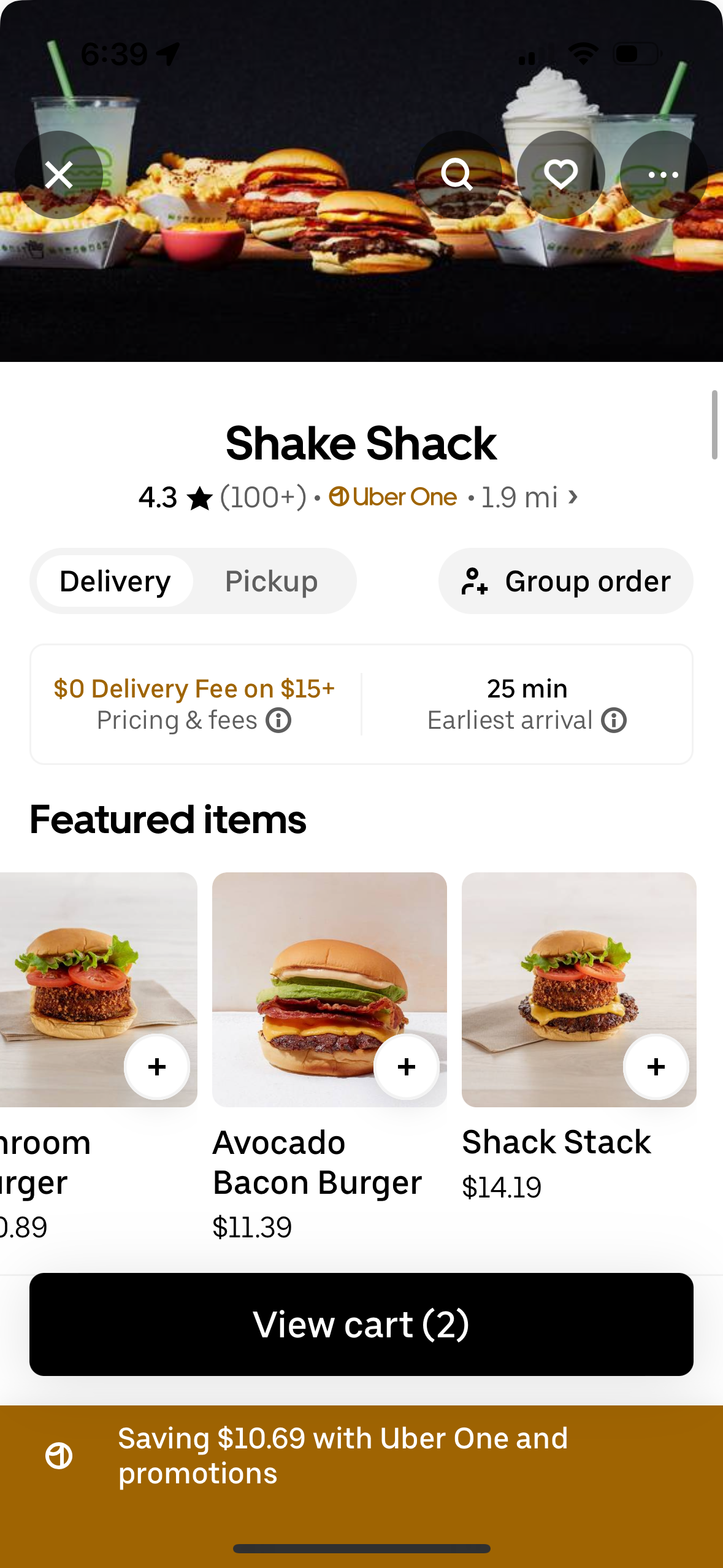Expand Earliest arrival info
This screenshot has height=1568, width=723.
[613, 720]
